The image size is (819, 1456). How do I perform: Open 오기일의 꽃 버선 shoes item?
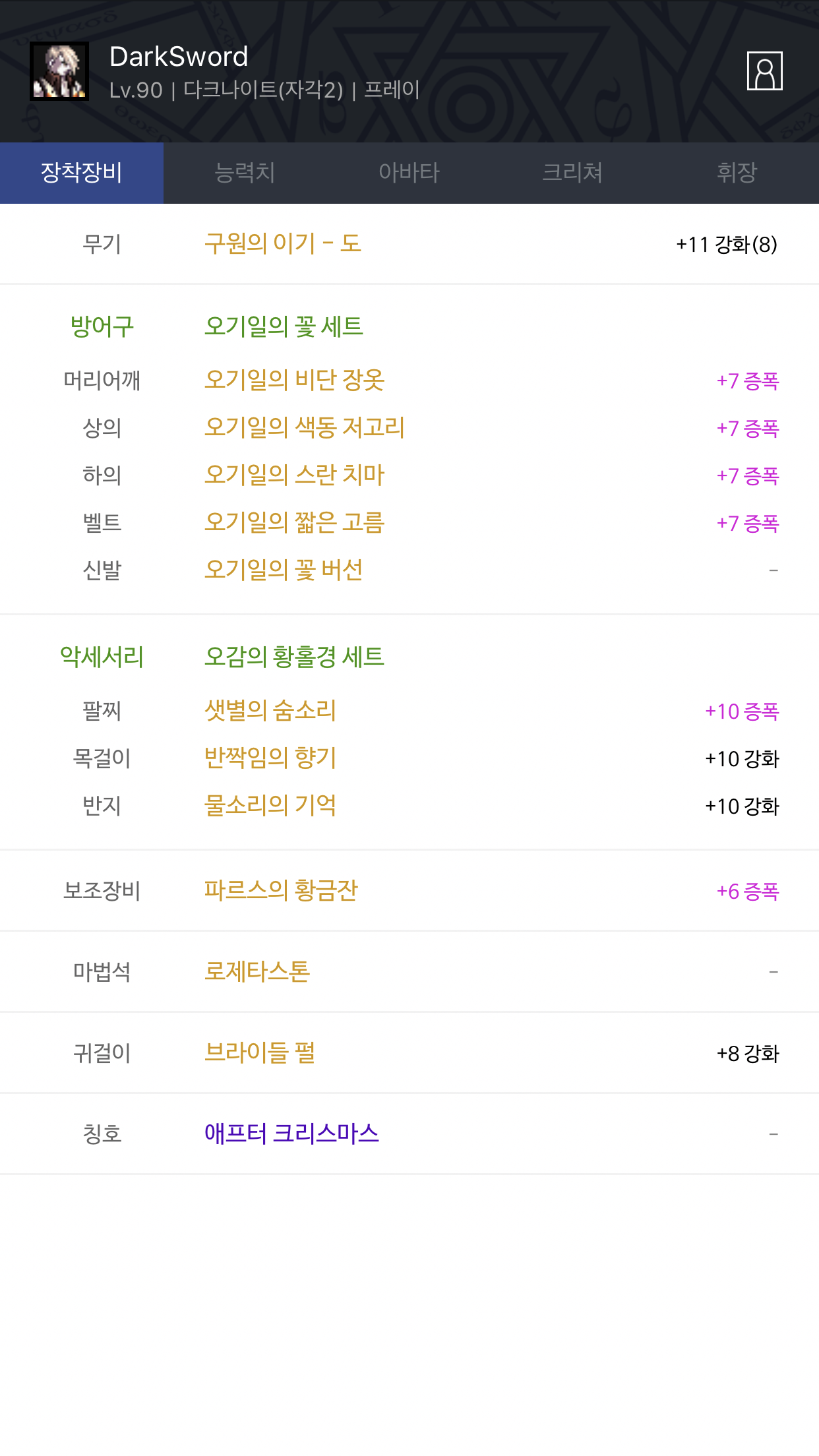[x=284, y=570]
